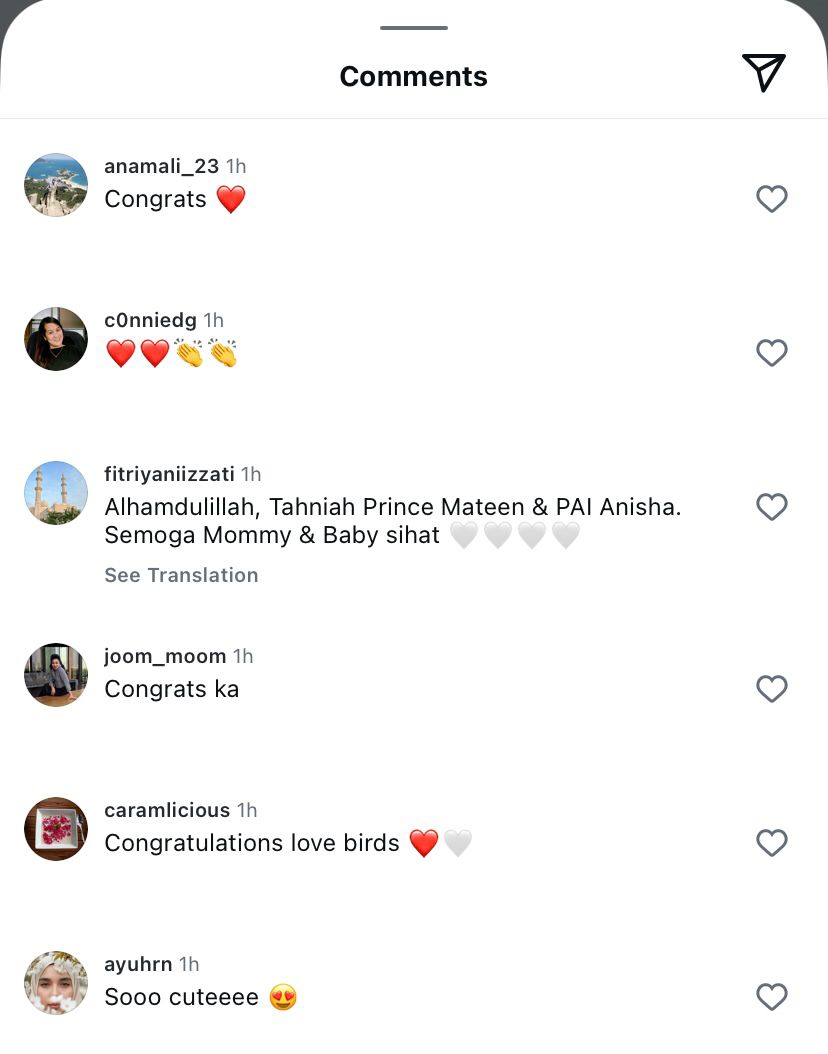
Task: Tap the username caramlicious
Action: (x=167, y=810)
